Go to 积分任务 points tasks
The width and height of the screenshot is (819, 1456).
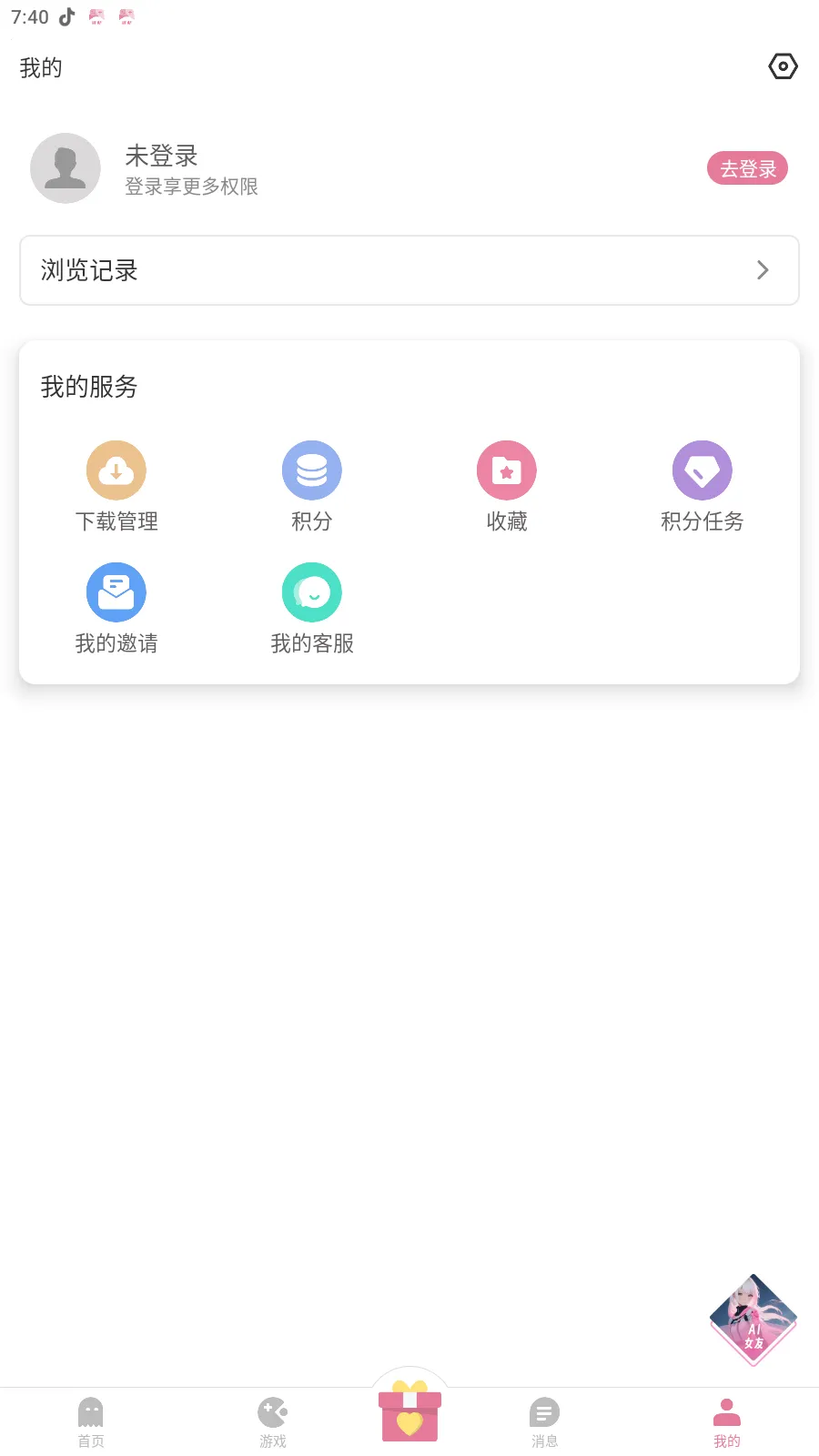[702, 486]
